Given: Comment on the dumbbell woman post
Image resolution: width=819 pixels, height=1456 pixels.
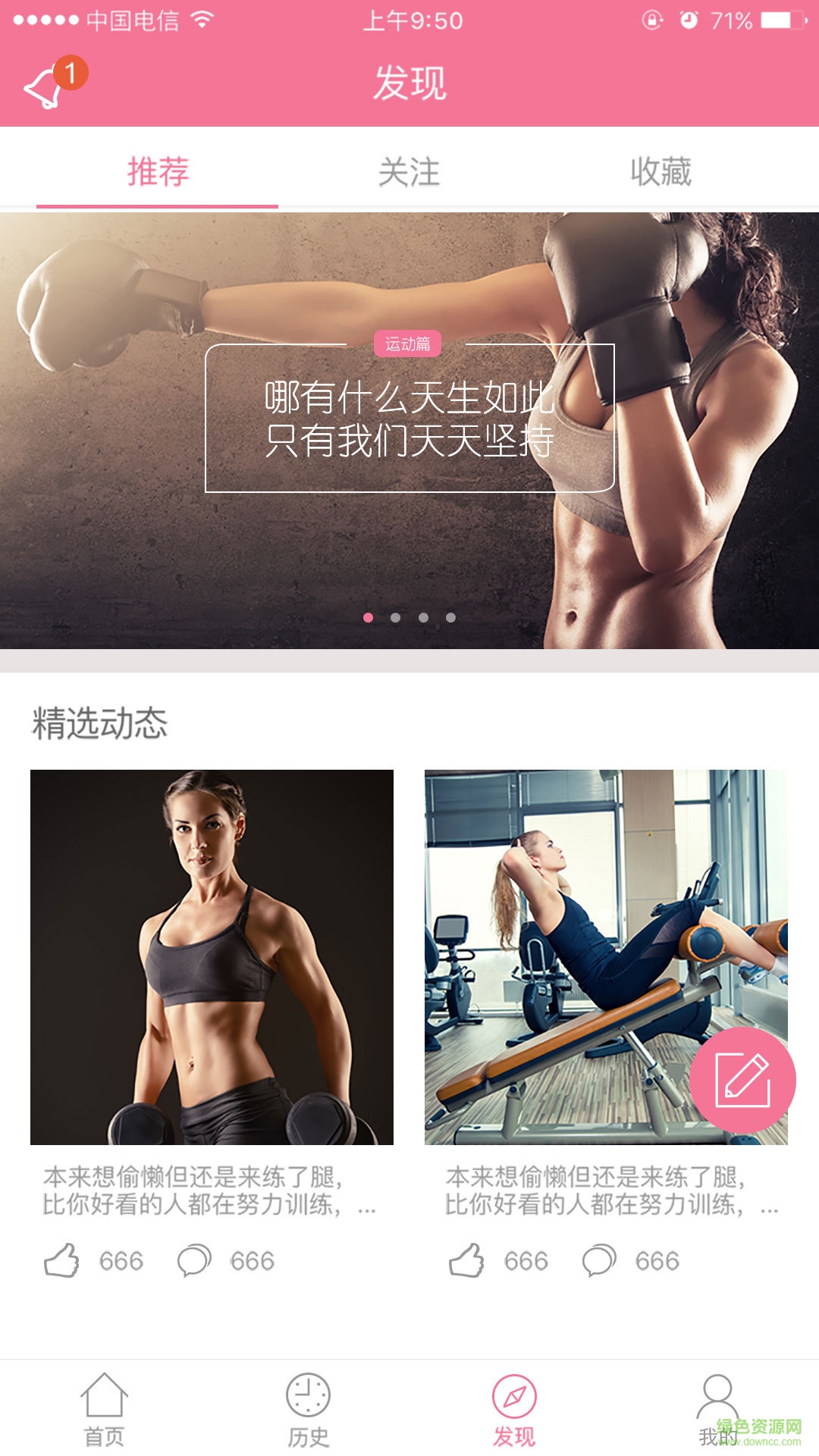Looking at the screenshot, I should pos(194,1260).
